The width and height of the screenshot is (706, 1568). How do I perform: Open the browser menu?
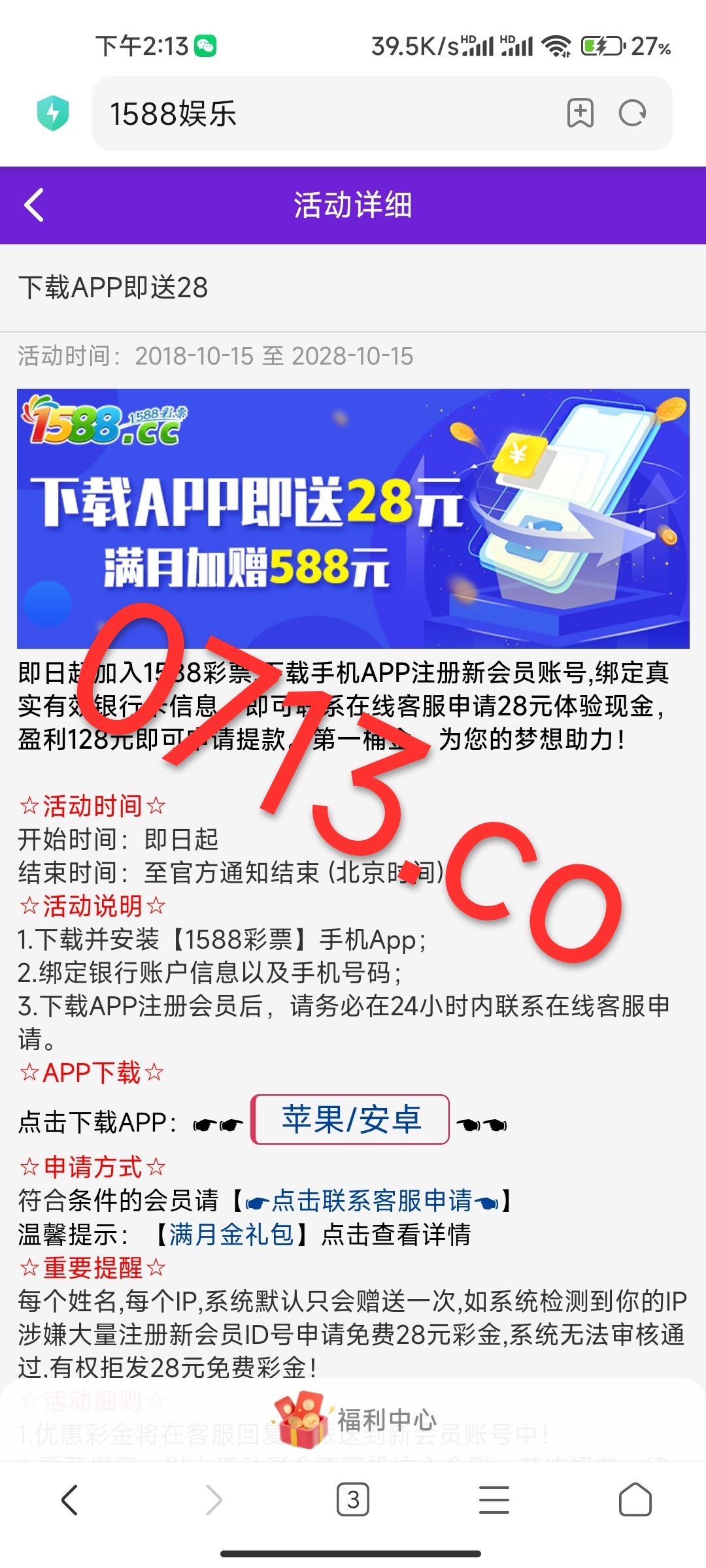494,1499
